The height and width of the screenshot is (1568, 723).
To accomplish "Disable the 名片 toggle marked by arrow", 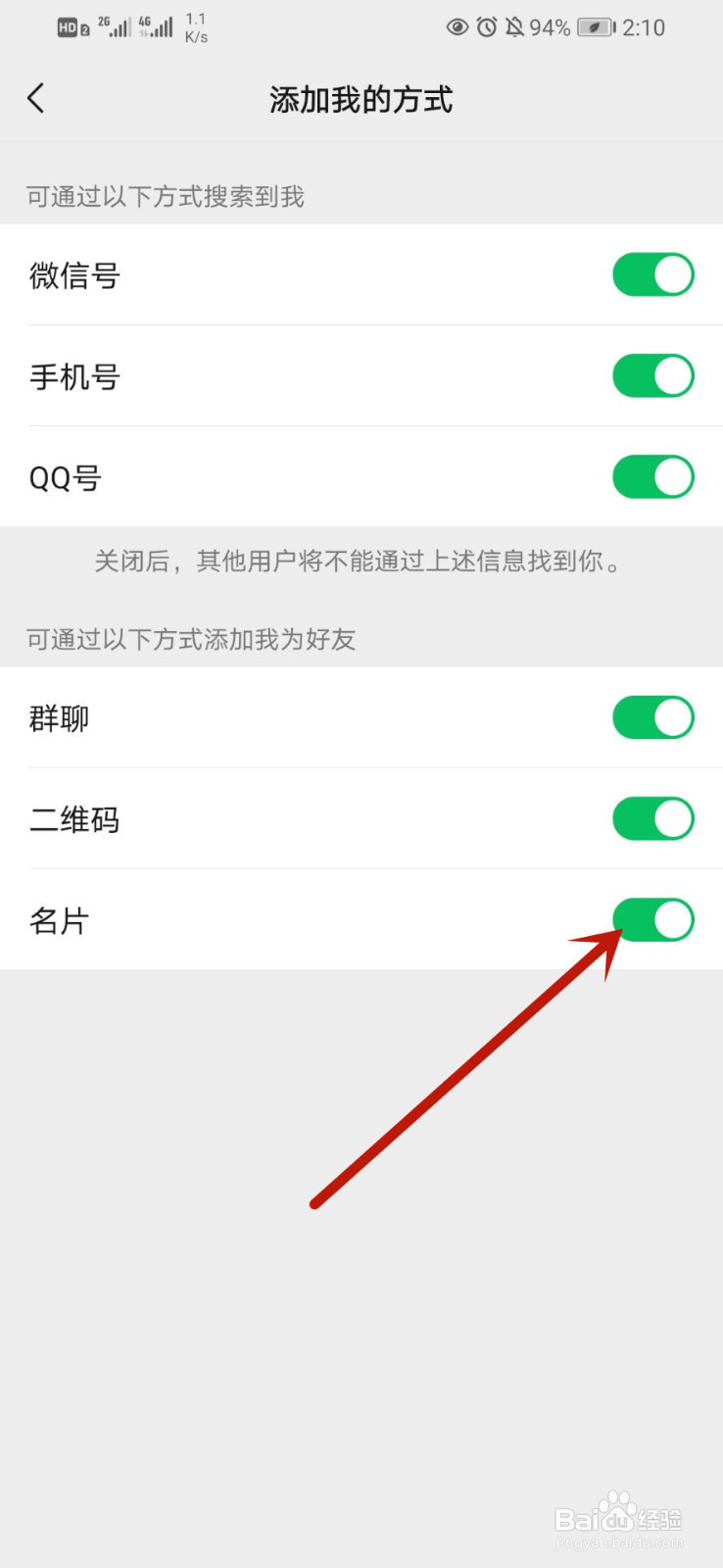I will tap(652, 920).
